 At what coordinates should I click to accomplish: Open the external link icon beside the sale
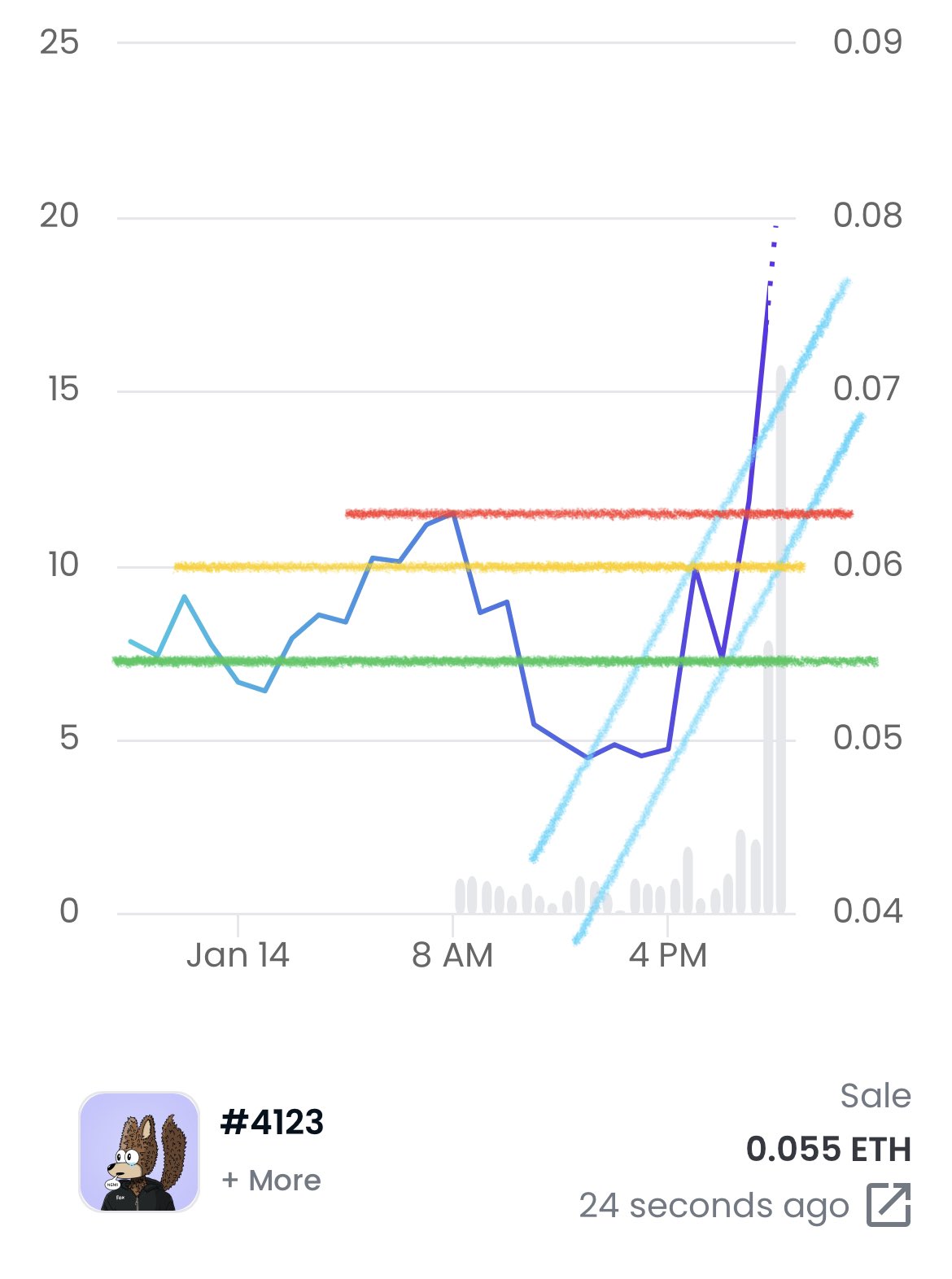[888, 1204]
